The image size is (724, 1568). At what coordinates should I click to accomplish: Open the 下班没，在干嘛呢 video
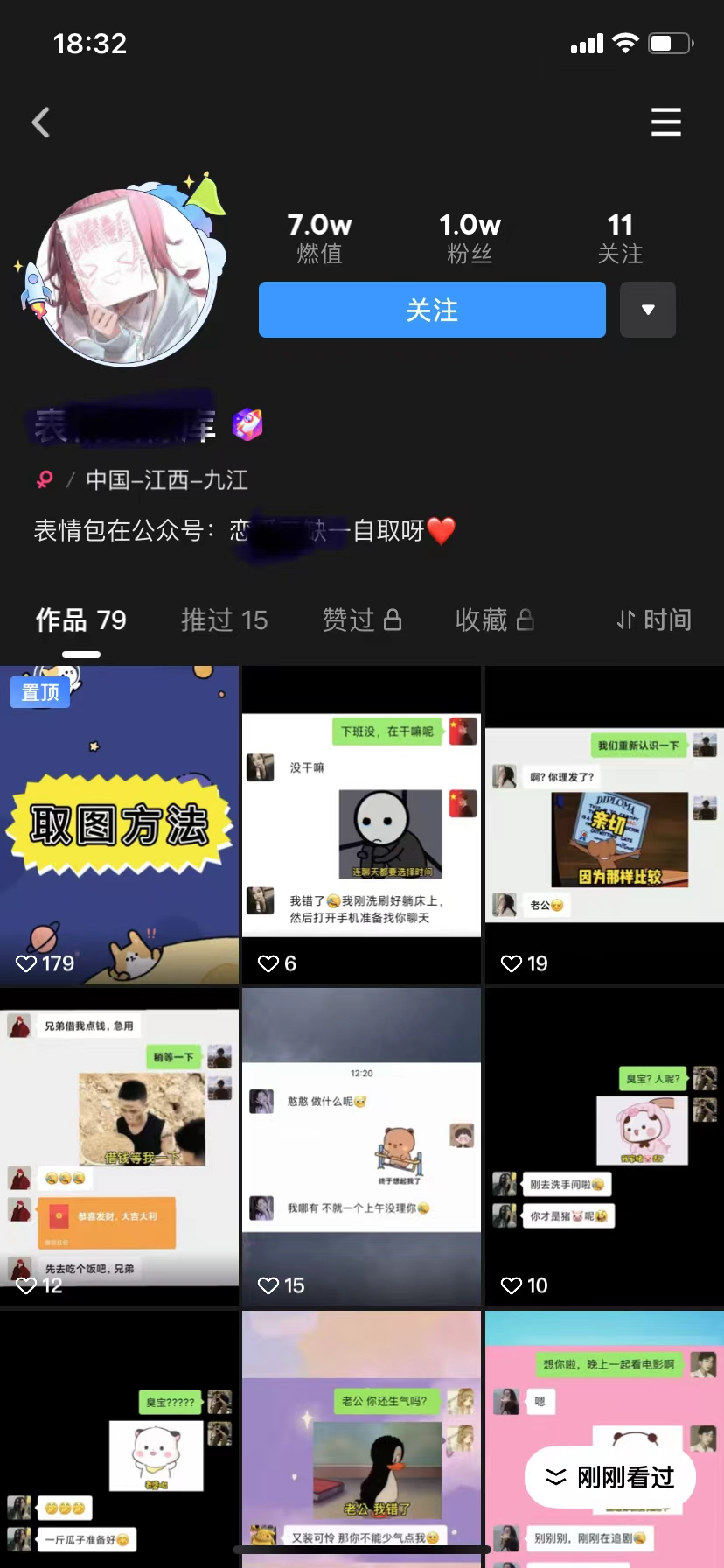coord(361,825)
